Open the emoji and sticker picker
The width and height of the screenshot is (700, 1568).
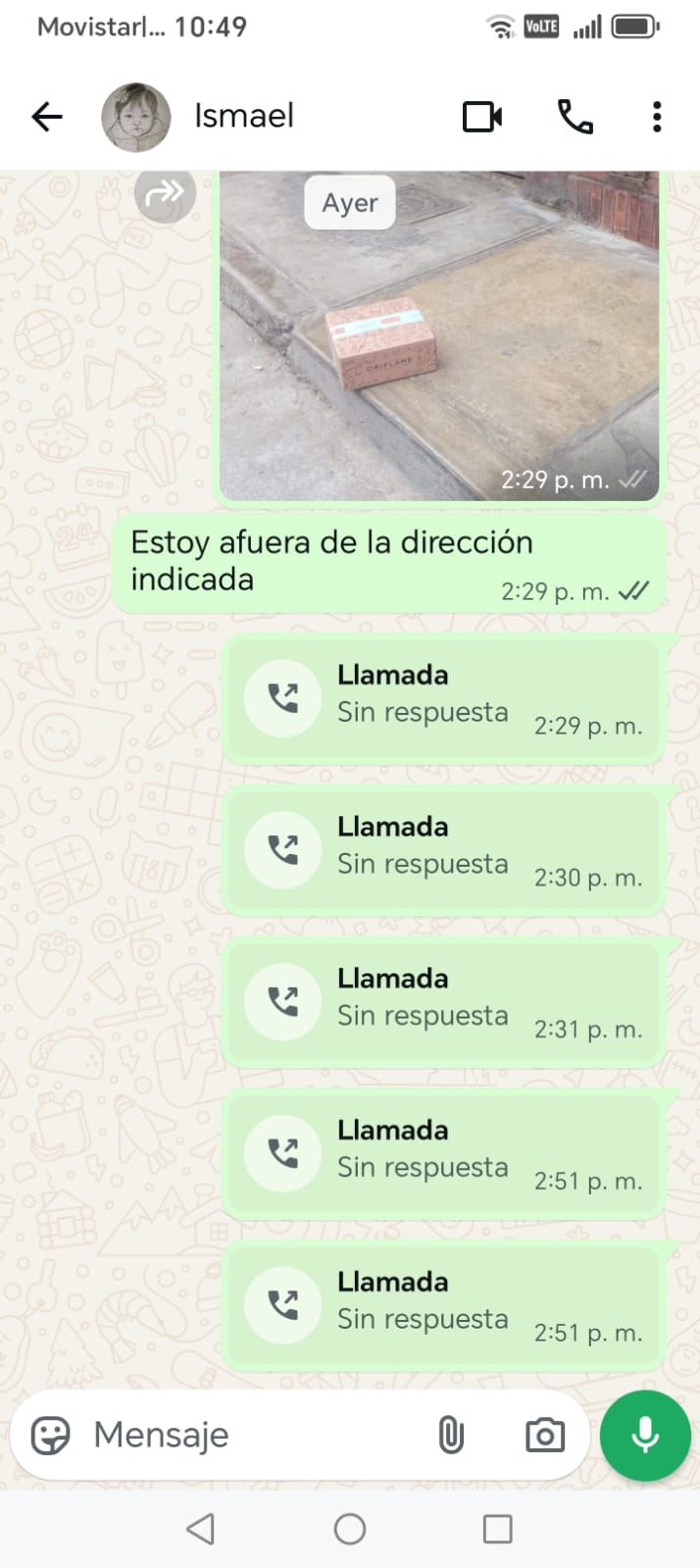point(51,1436)
